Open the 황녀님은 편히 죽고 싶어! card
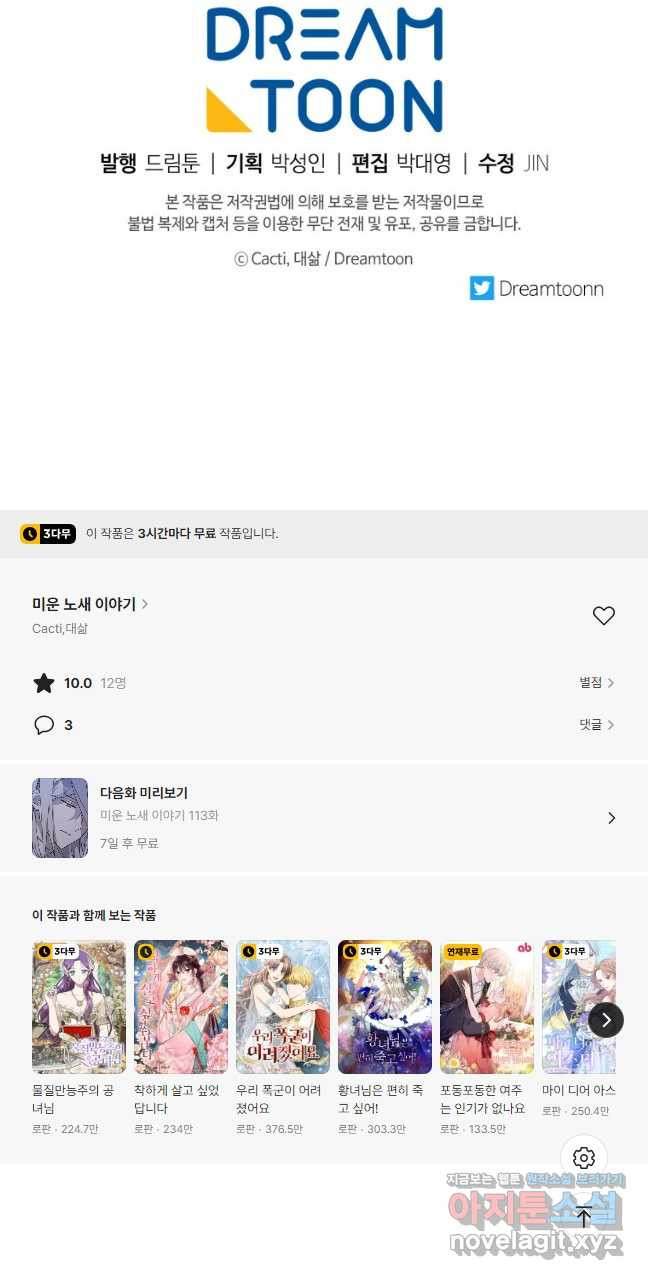 [x=385, y=1038]
